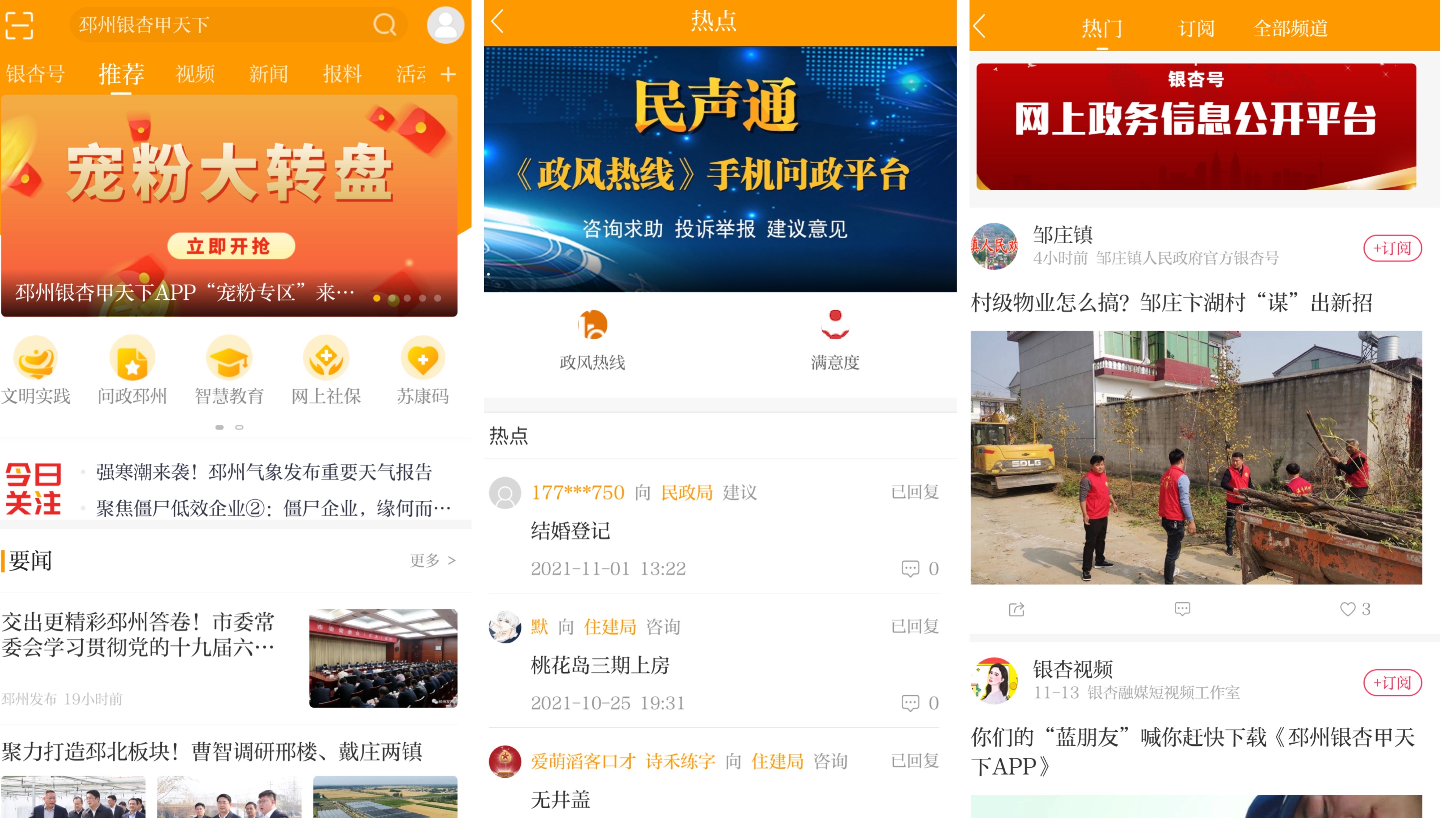Screen dimensions: 1456x818
Task: Go back from the 热点 page
Action: point(498,22)
